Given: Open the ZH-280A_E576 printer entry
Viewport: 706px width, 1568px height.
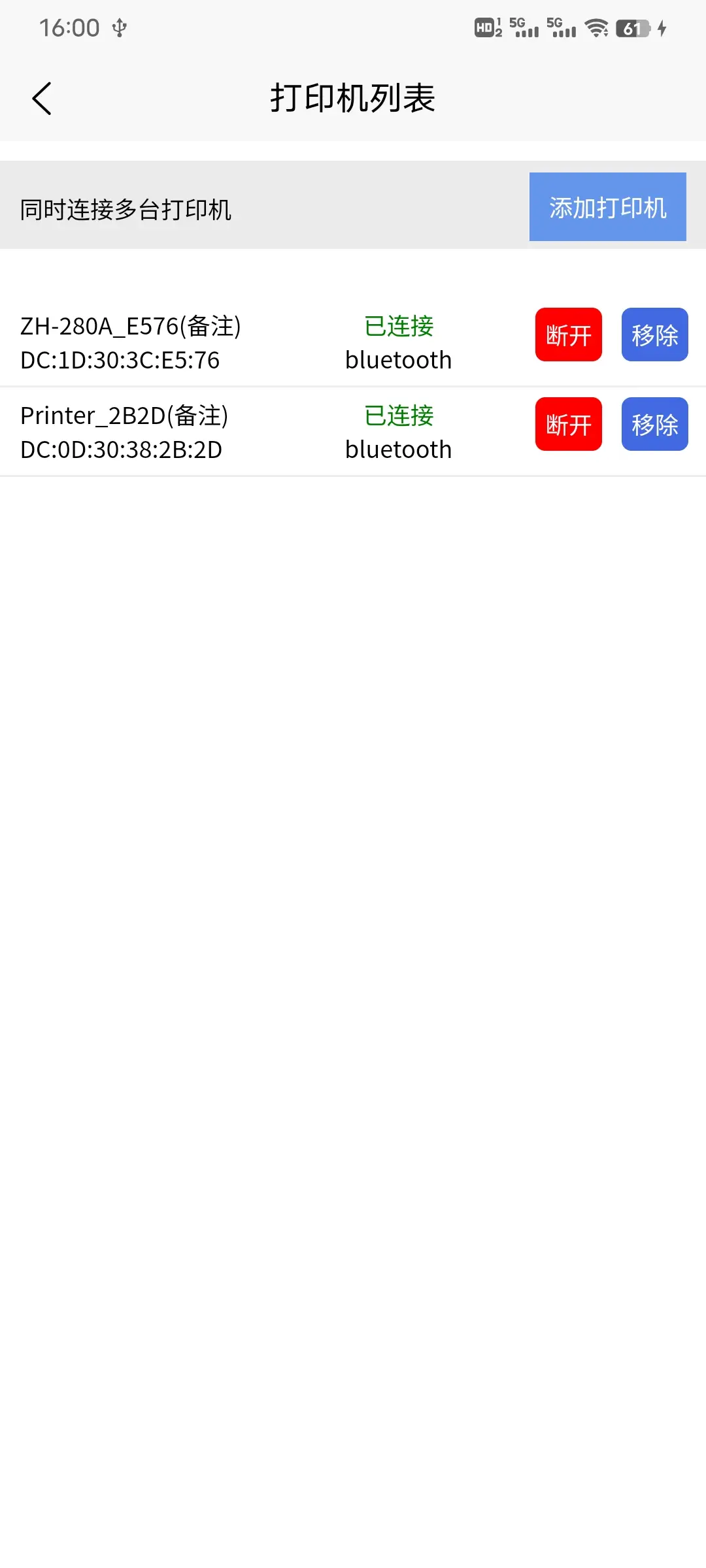Looking at the screenshot, I should point(131,342).
